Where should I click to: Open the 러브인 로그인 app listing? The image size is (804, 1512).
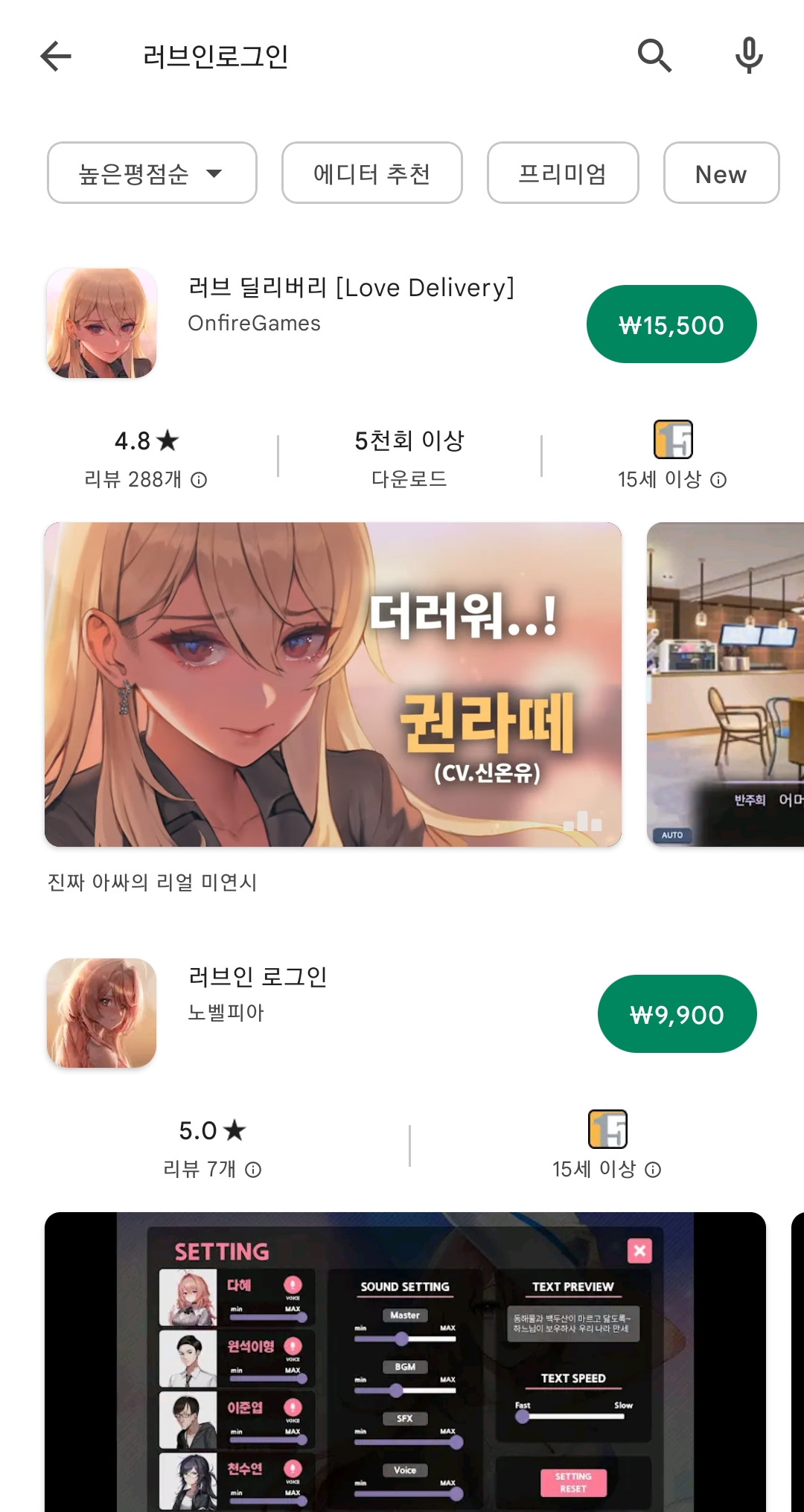click(x=258, y=977)
